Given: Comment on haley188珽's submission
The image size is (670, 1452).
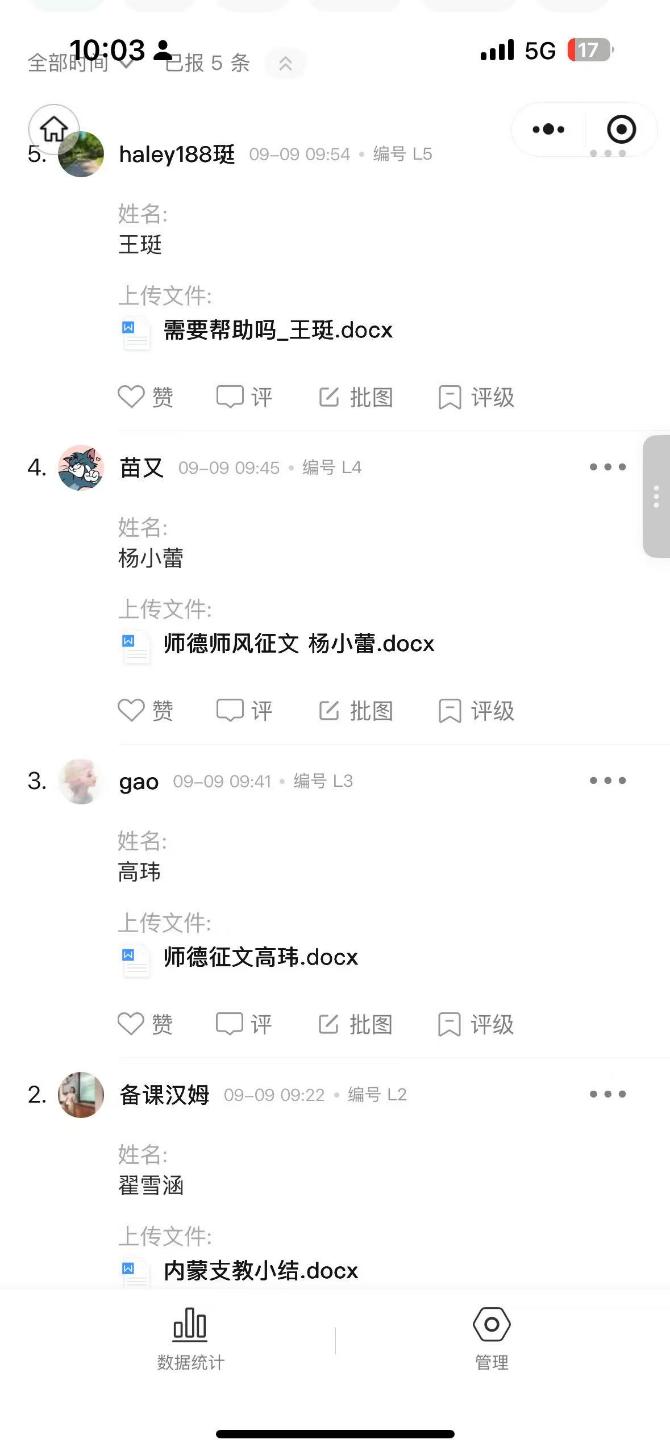Looking at the screenshot, I should pyautogui.click(x=245, y=397).
